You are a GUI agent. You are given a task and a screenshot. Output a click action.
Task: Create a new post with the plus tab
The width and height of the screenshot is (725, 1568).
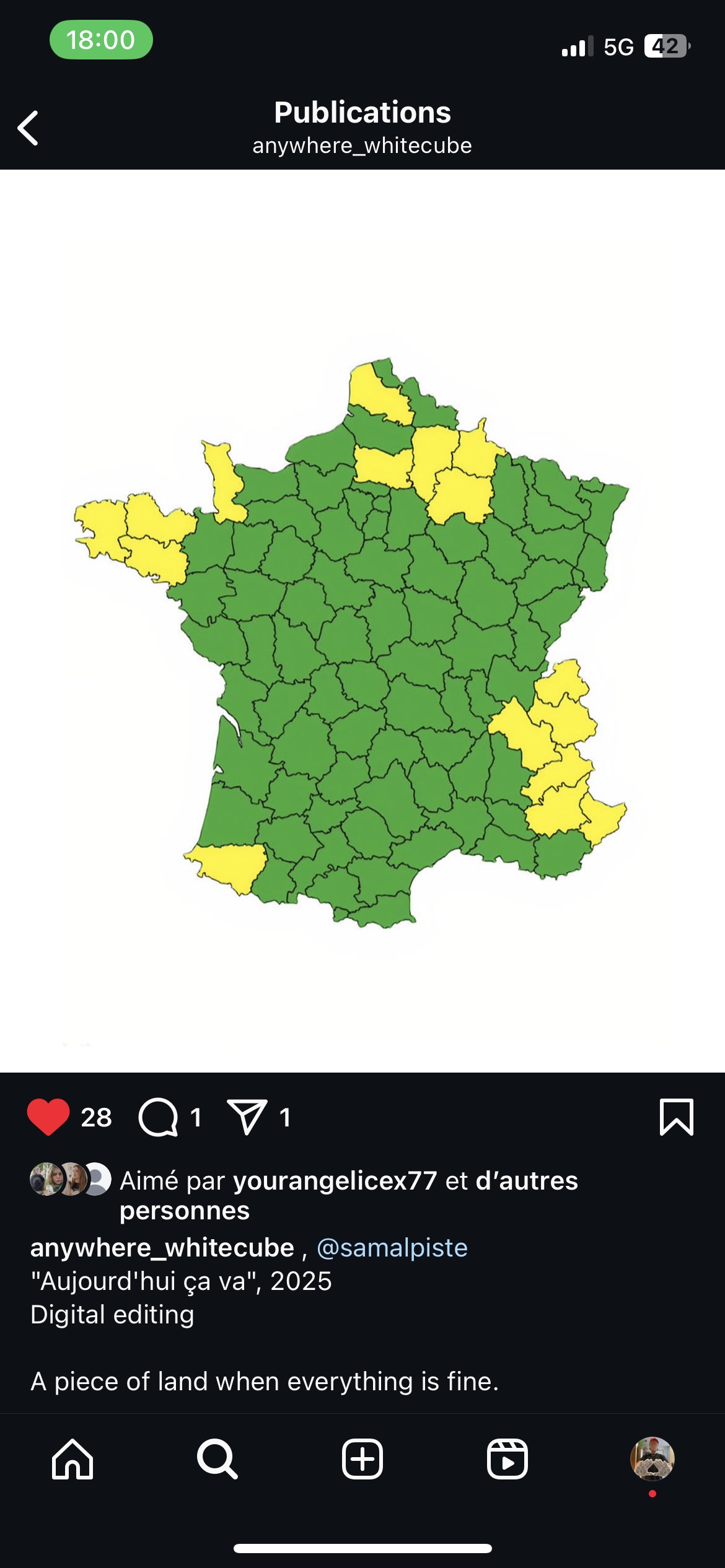[362, 1459]
